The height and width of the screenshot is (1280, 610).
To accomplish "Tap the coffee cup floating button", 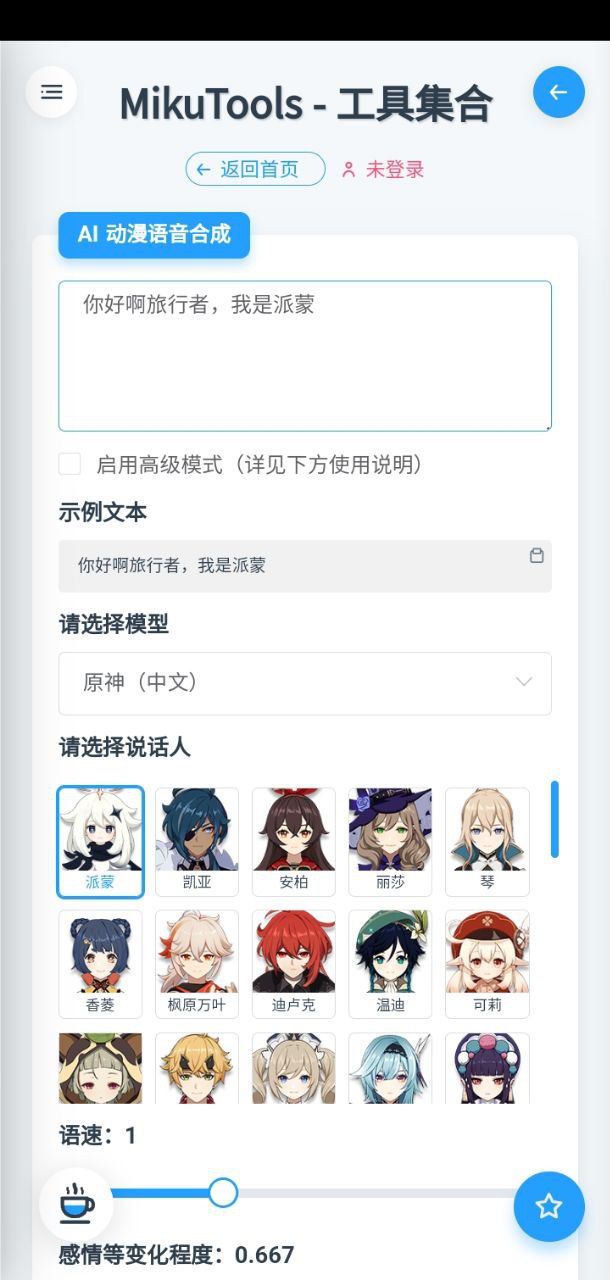I will tap(76, 1204).
